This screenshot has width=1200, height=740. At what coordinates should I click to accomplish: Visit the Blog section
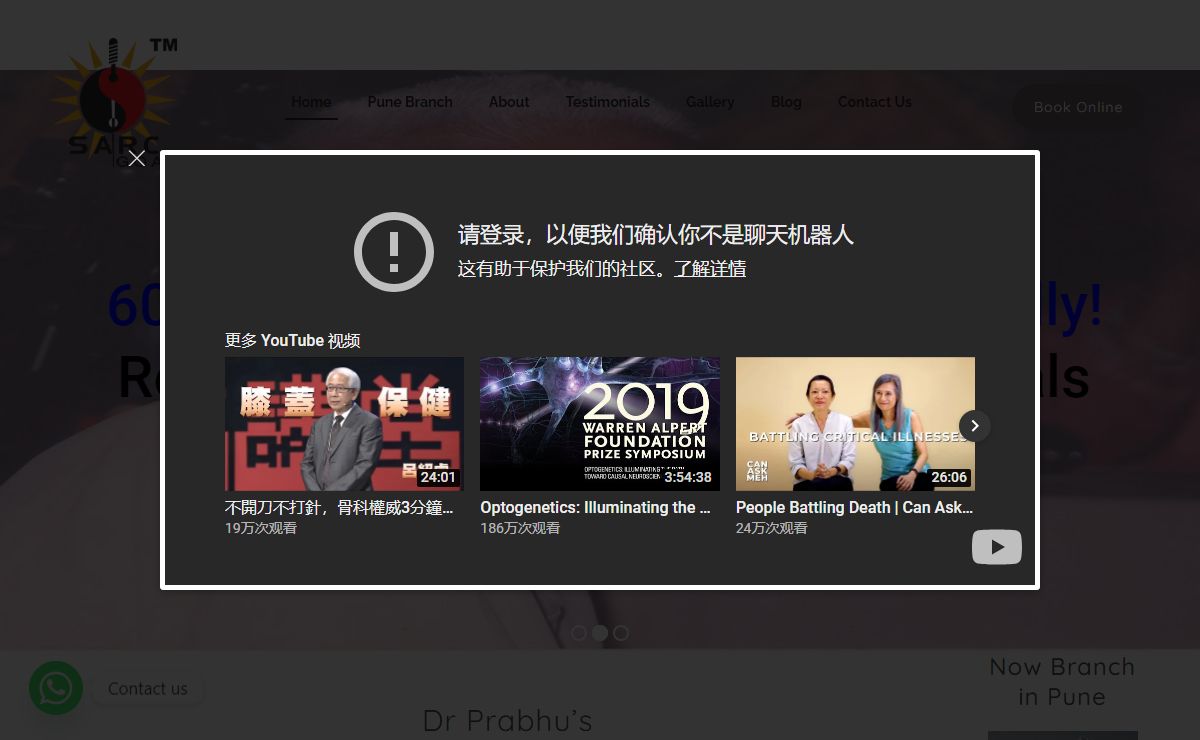(x=786, y=102)
